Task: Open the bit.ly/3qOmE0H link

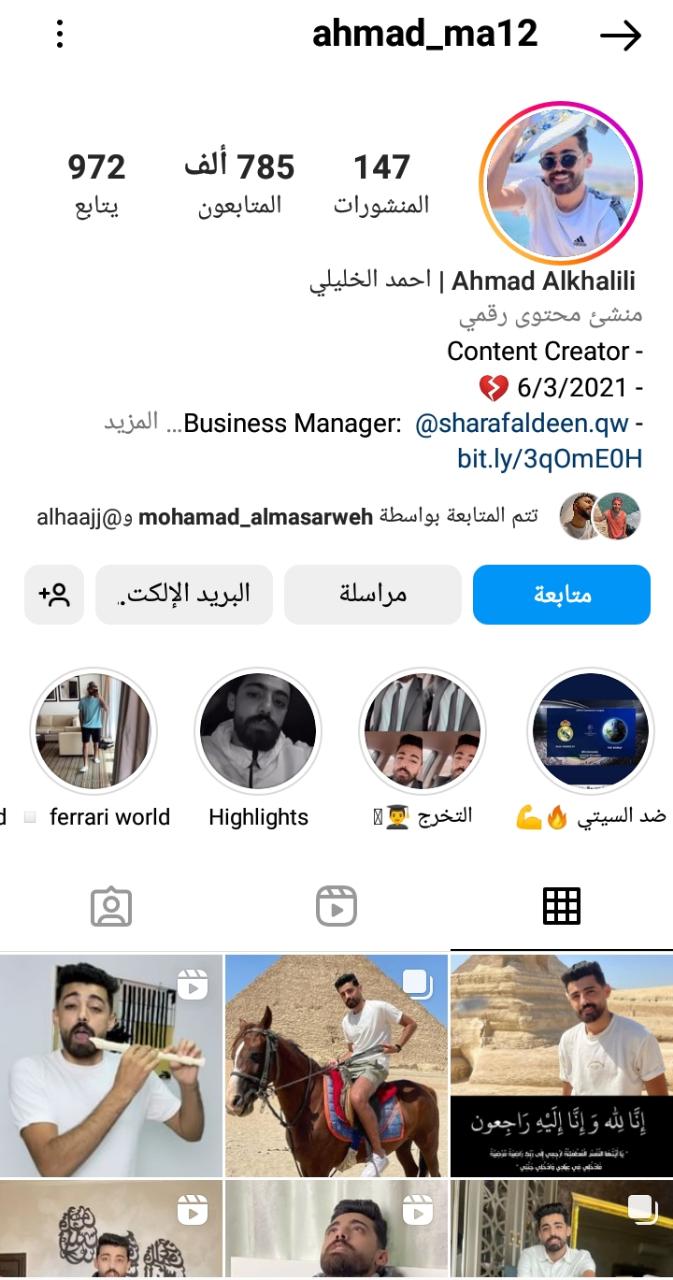Action: (x=549, y=459)
